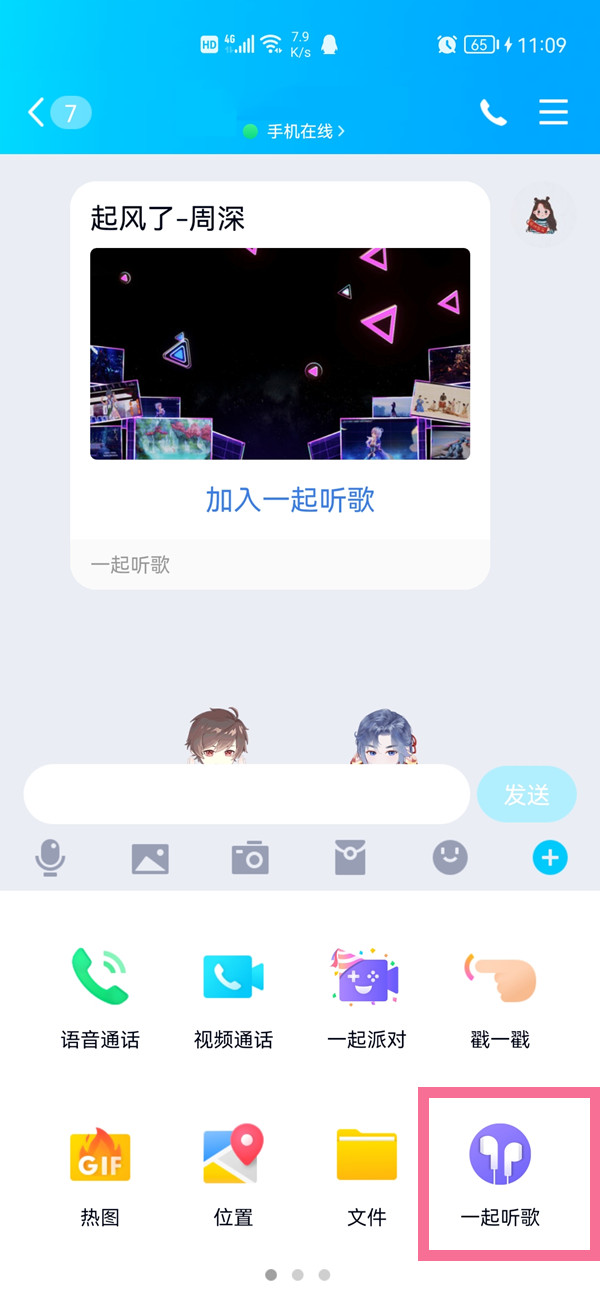This screenshot has height=1300, width=600.
Task: Send the message with 发送
Action: [527, 795]
